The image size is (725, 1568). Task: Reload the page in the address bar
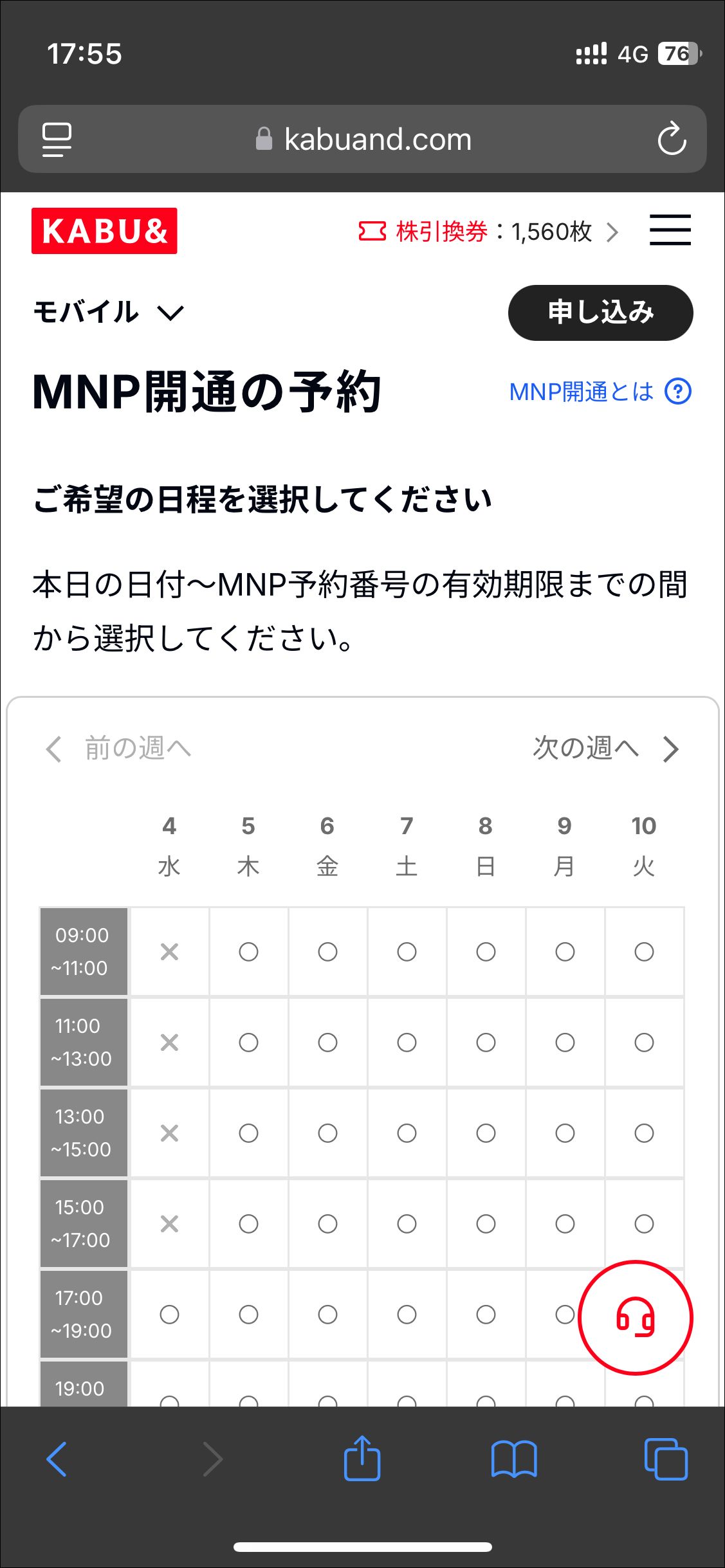pos(672,139)
